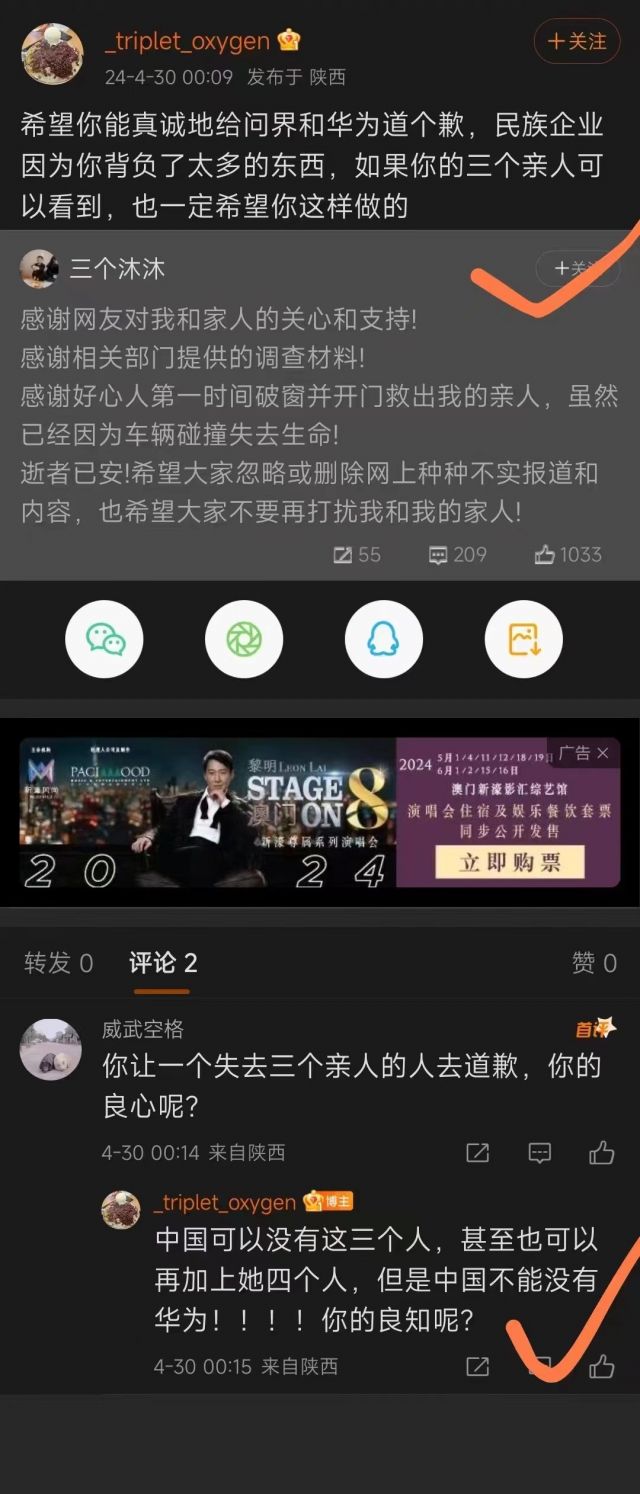Viewport: 640px width, 1494px height.
Task: Share the post to WeChat
Action: point(104,640)
